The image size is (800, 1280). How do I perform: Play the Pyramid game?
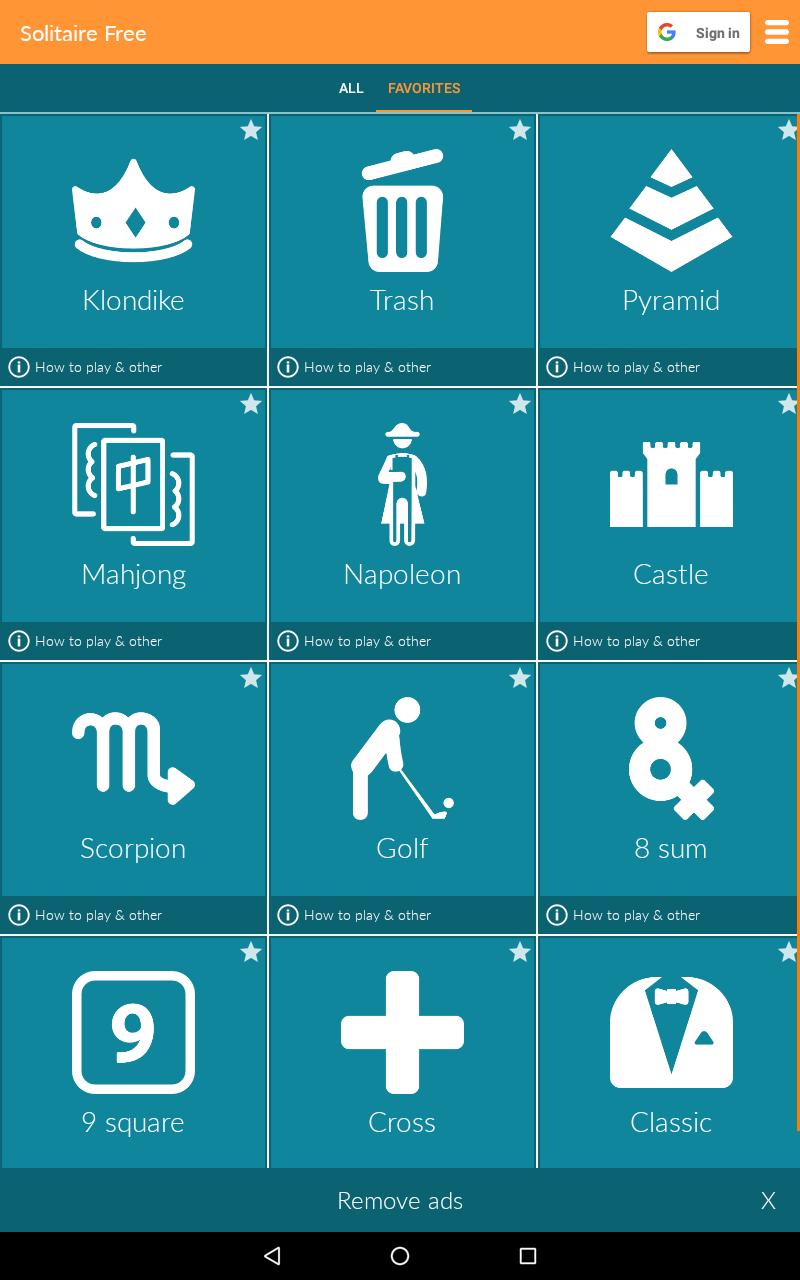click(x=668, y=232)
